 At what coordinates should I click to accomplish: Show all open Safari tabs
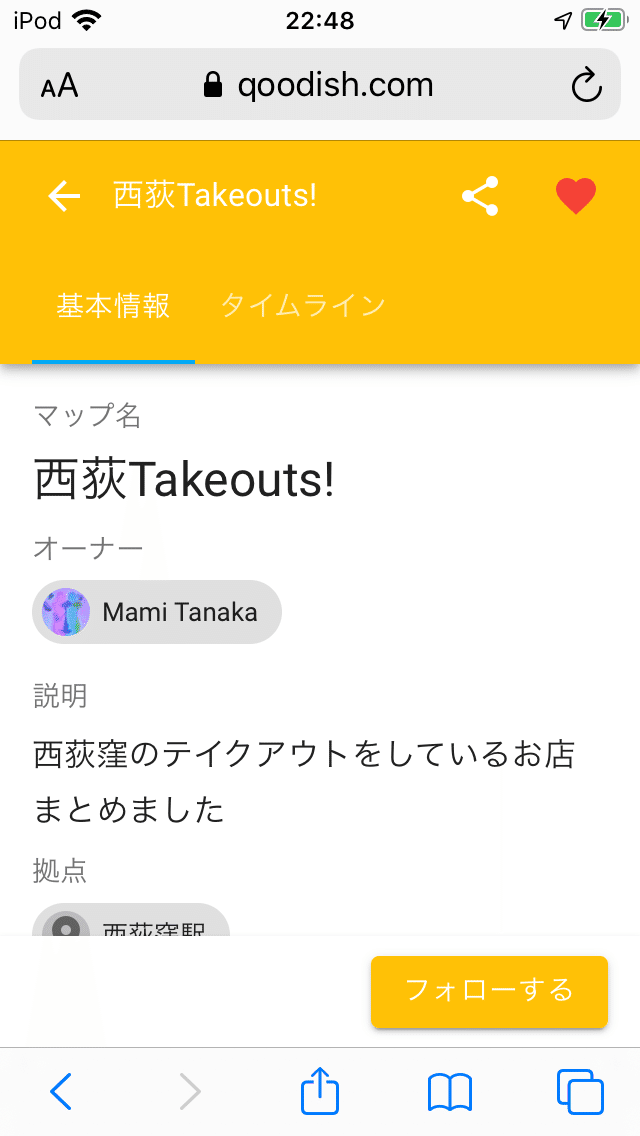click(x=580, y=1091)
